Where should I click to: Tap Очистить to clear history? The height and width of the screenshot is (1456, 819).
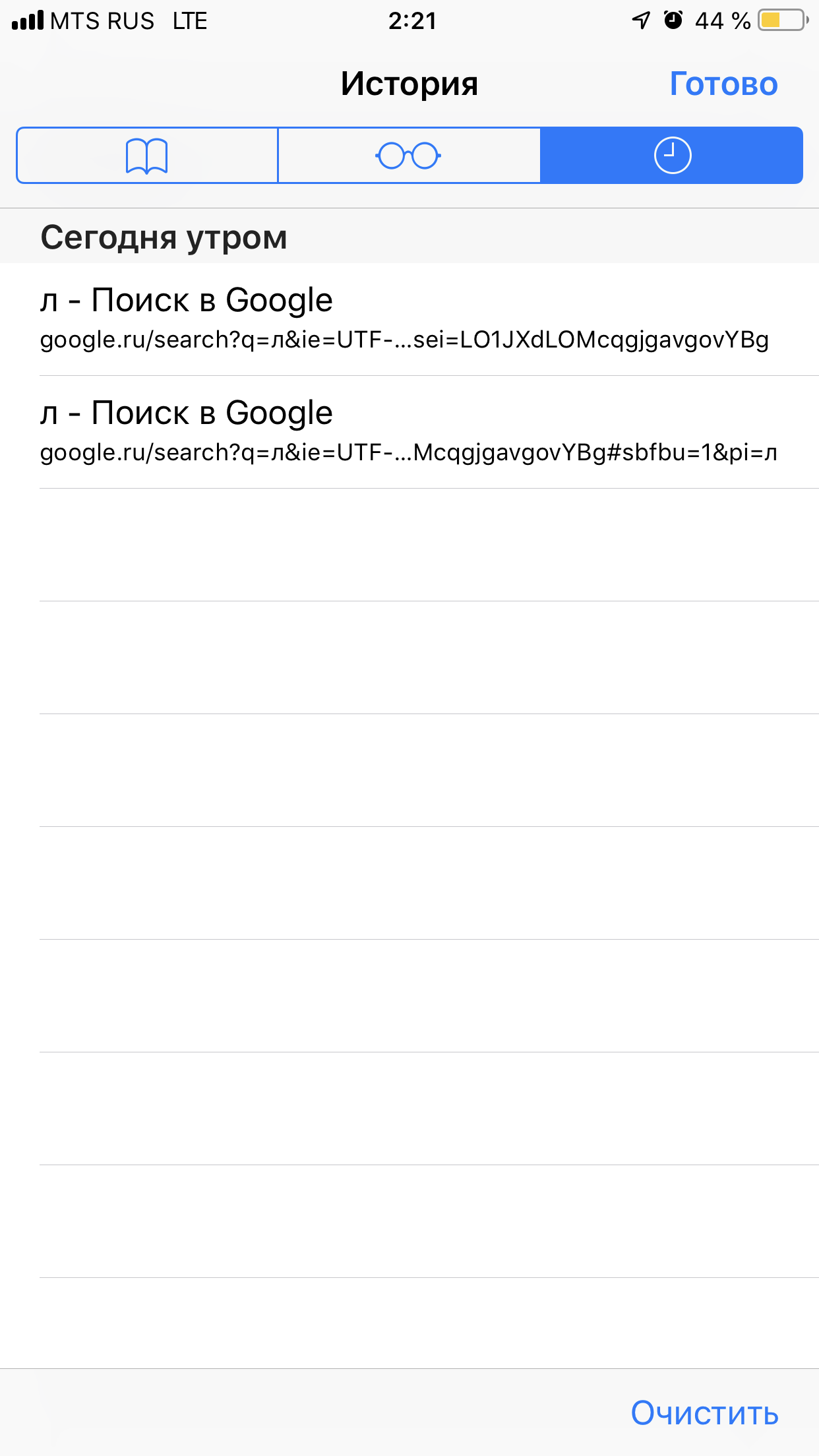click(x=704, y=1412)
